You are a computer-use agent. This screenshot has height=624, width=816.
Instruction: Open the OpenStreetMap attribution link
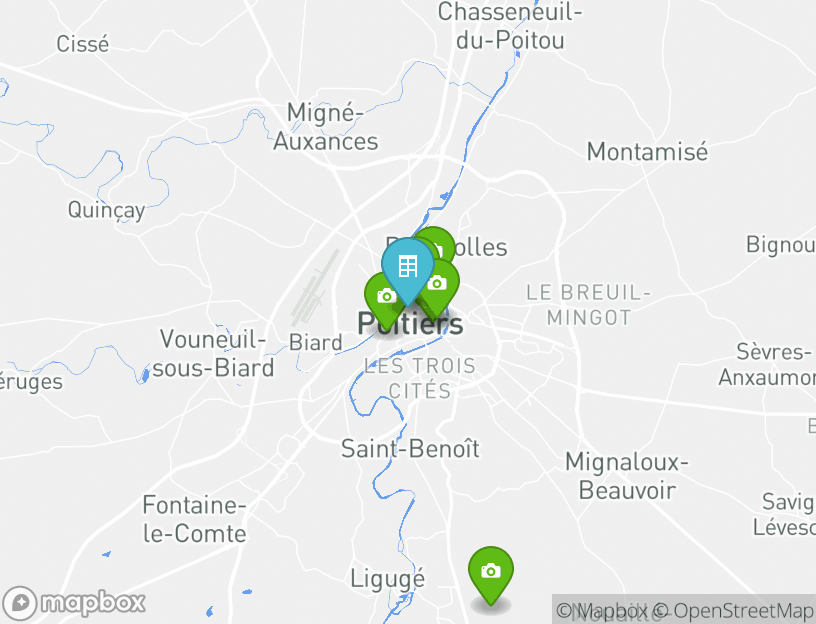743,610
